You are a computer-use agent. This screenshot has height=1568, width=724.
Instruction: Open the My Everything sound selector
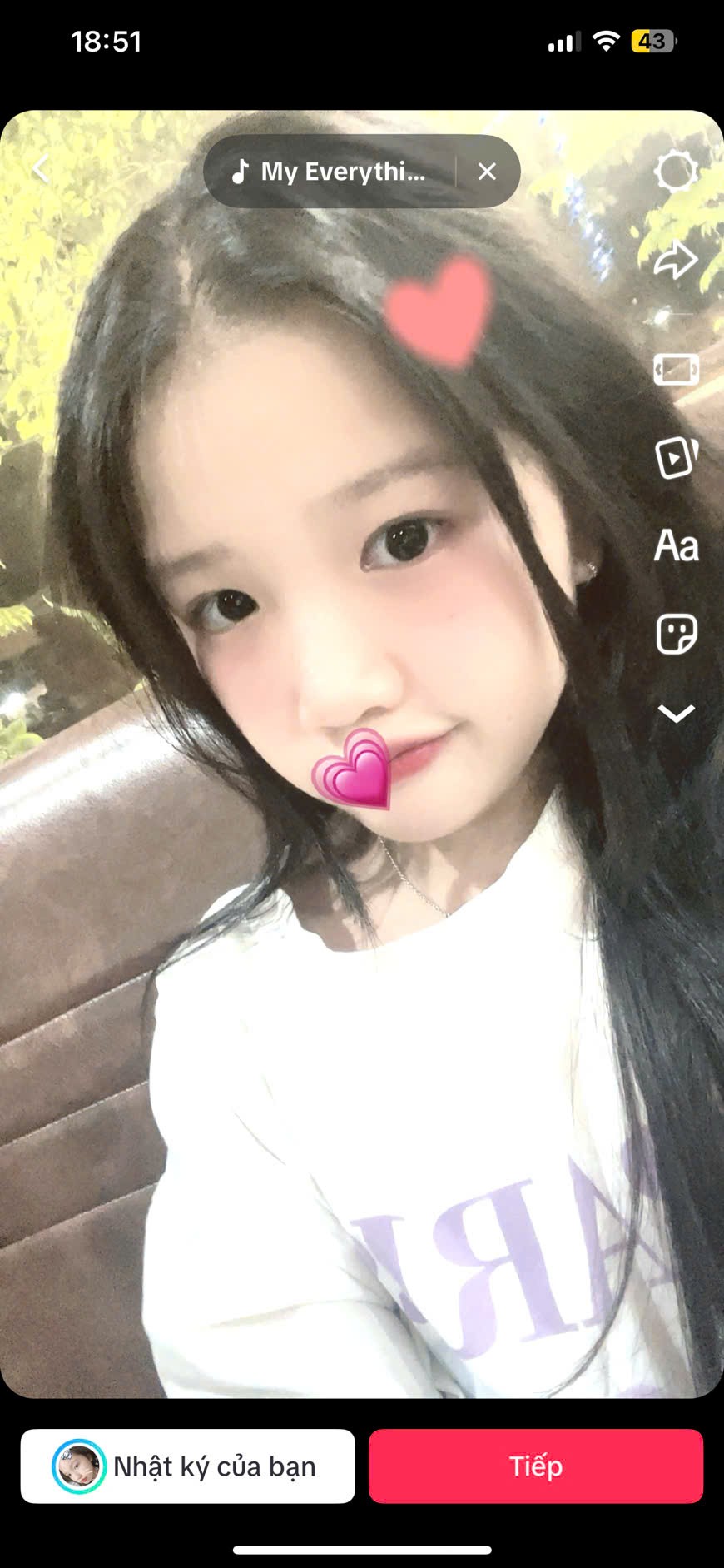pyautogui.click(x=329, y=172)
